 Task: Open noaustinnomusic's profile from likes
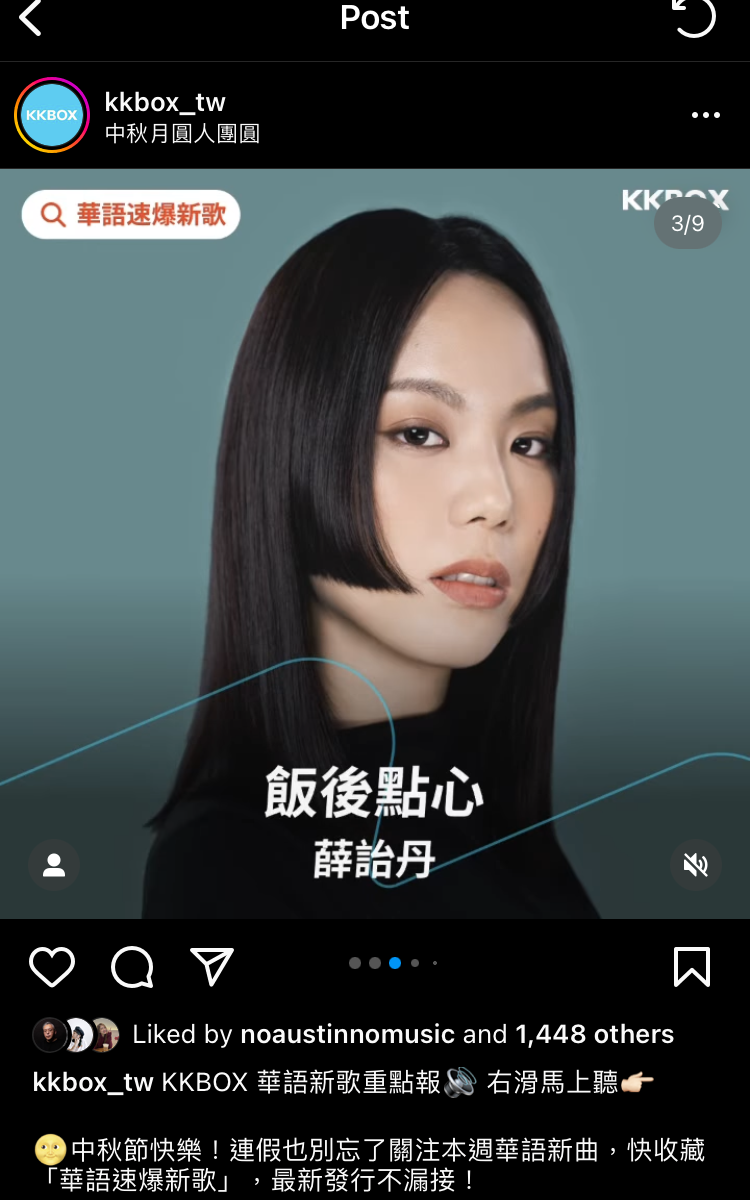point(347,1034)
